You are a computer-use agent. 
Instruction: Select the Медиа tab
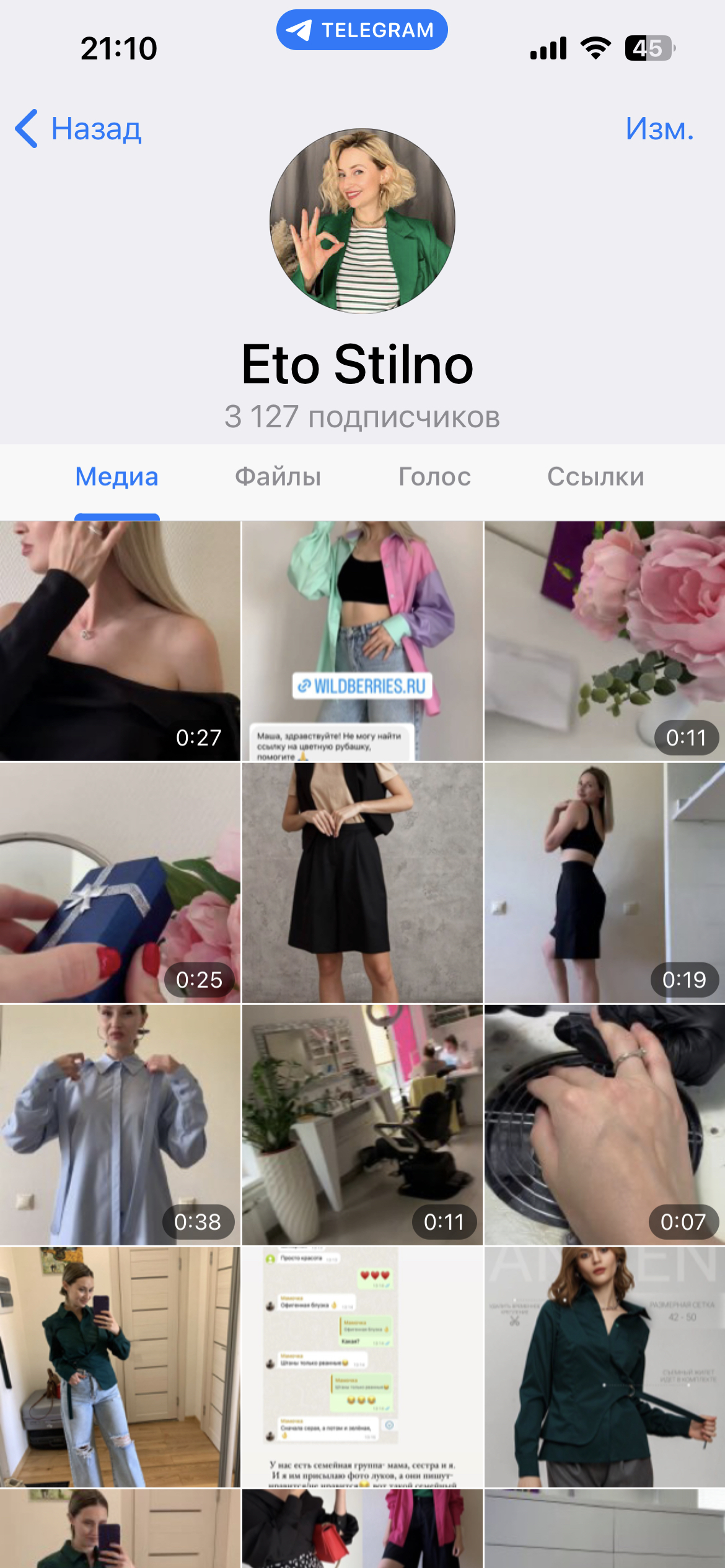coord(116,476)
